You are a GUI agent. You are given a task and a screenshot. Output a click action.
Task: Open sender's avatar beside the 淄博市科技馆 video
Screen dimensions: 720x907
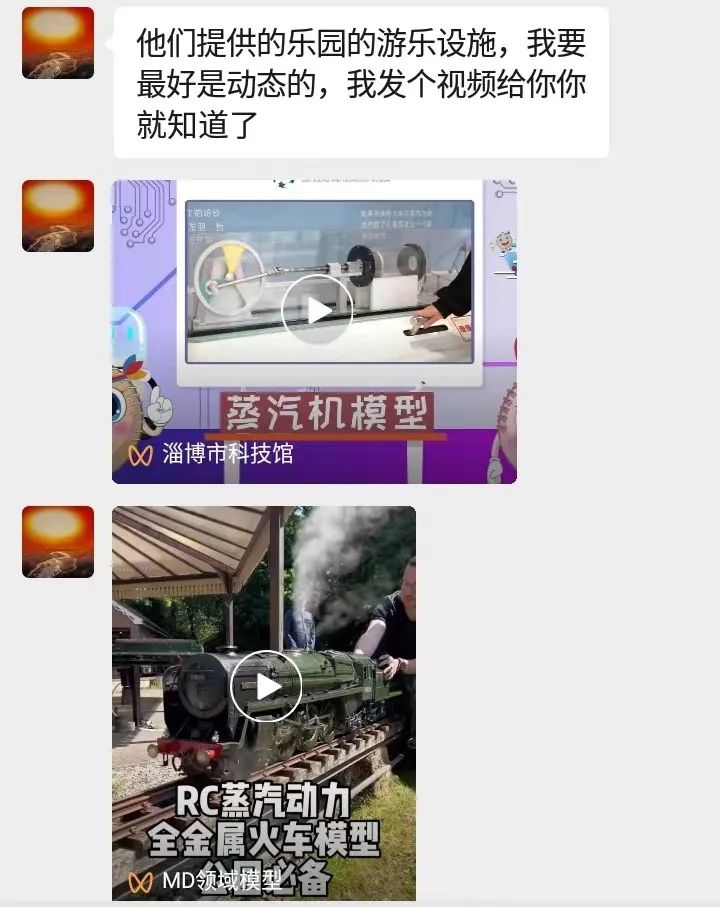(58, 216)
